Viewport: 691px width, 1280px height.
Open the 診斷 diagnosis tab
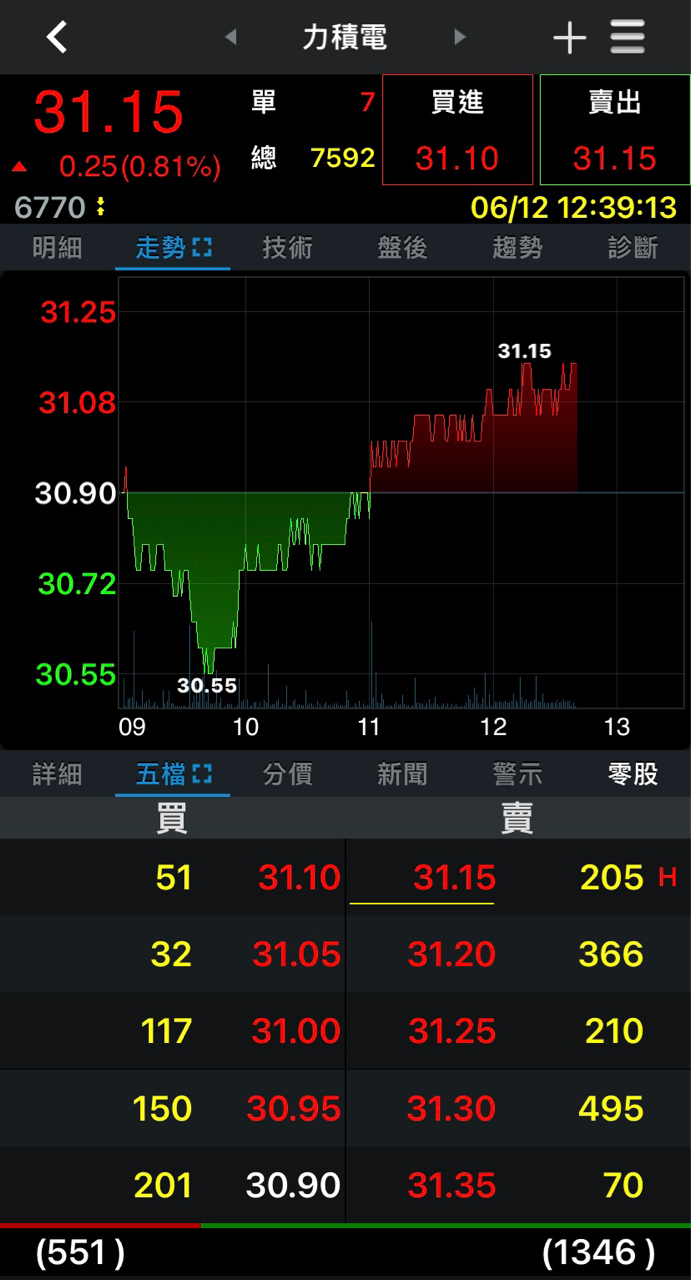click(x=633, y=247)
